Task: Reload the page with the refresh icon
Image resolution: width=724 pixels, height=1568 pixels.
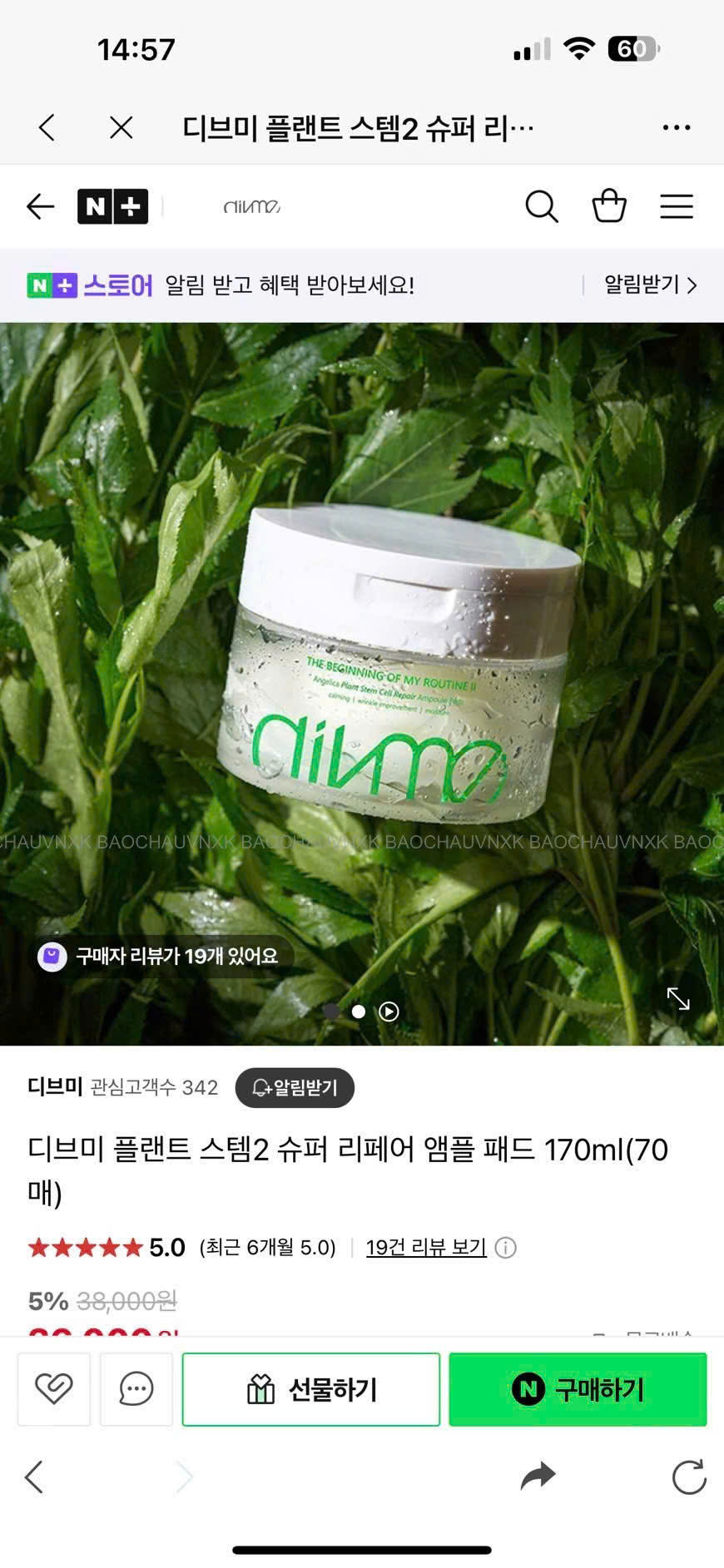Action: [x=688, y=1476]
